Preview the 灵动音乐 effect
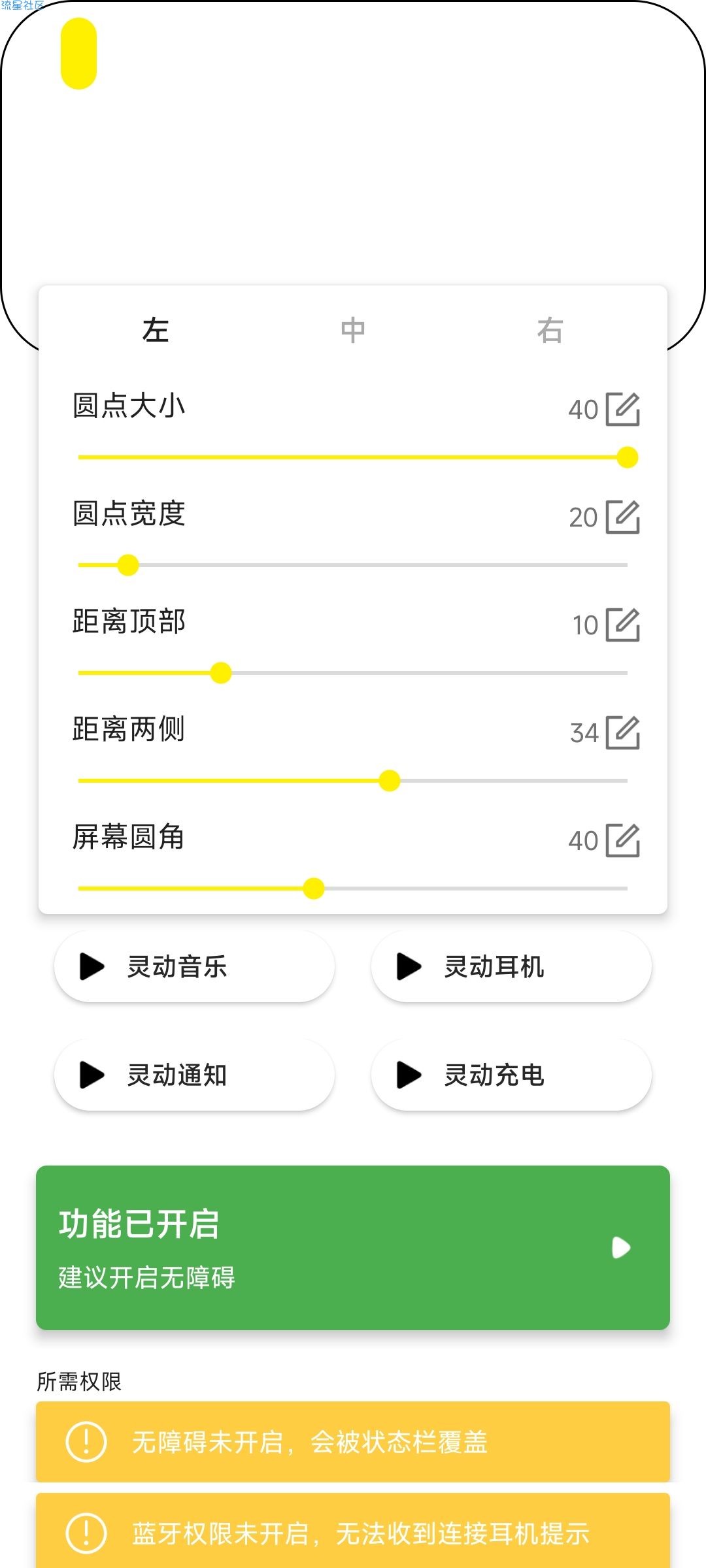Image resolution: width=706 pixels, height=1568 pixels. coord(195,967)
